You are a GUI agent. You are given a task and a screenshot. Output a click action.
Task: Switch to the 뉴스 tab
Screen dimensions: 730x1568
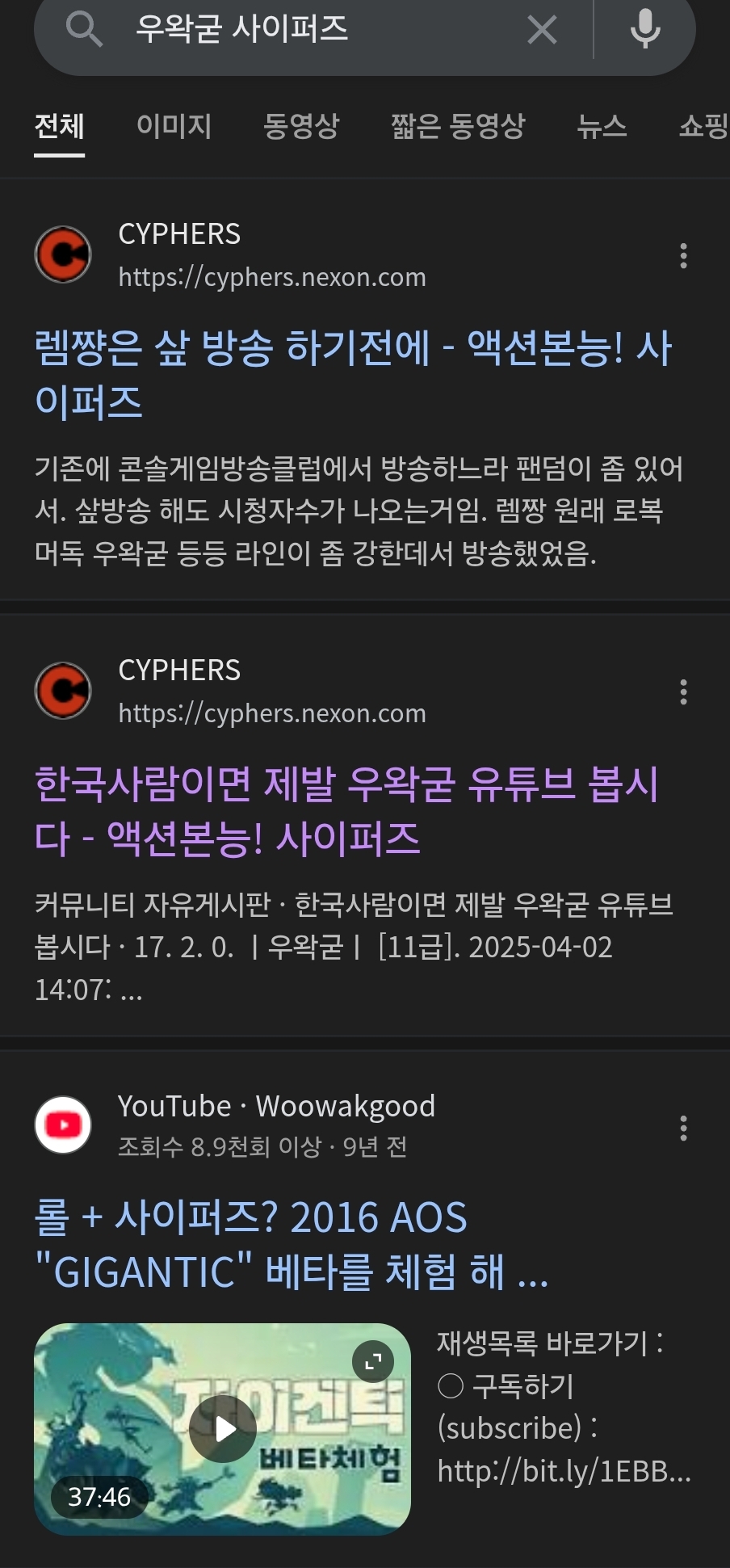click(602, 126)
